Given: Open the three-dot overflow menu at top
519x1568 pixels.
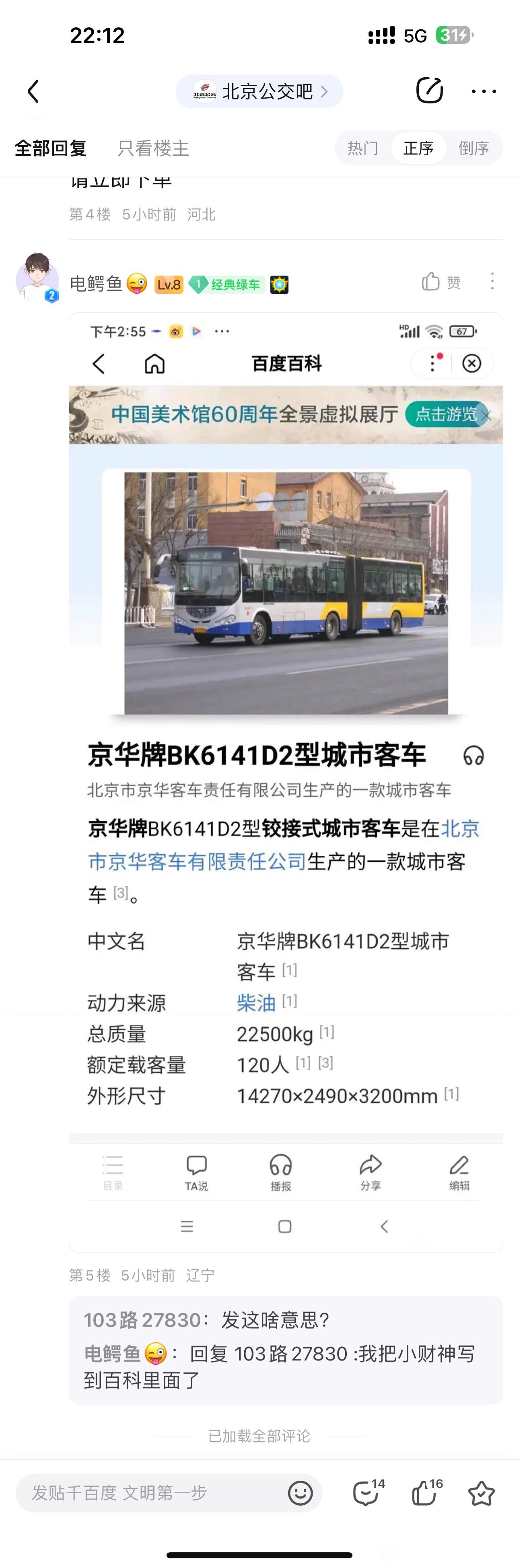Looking at the screenshot, I should (x=484, y=91).
